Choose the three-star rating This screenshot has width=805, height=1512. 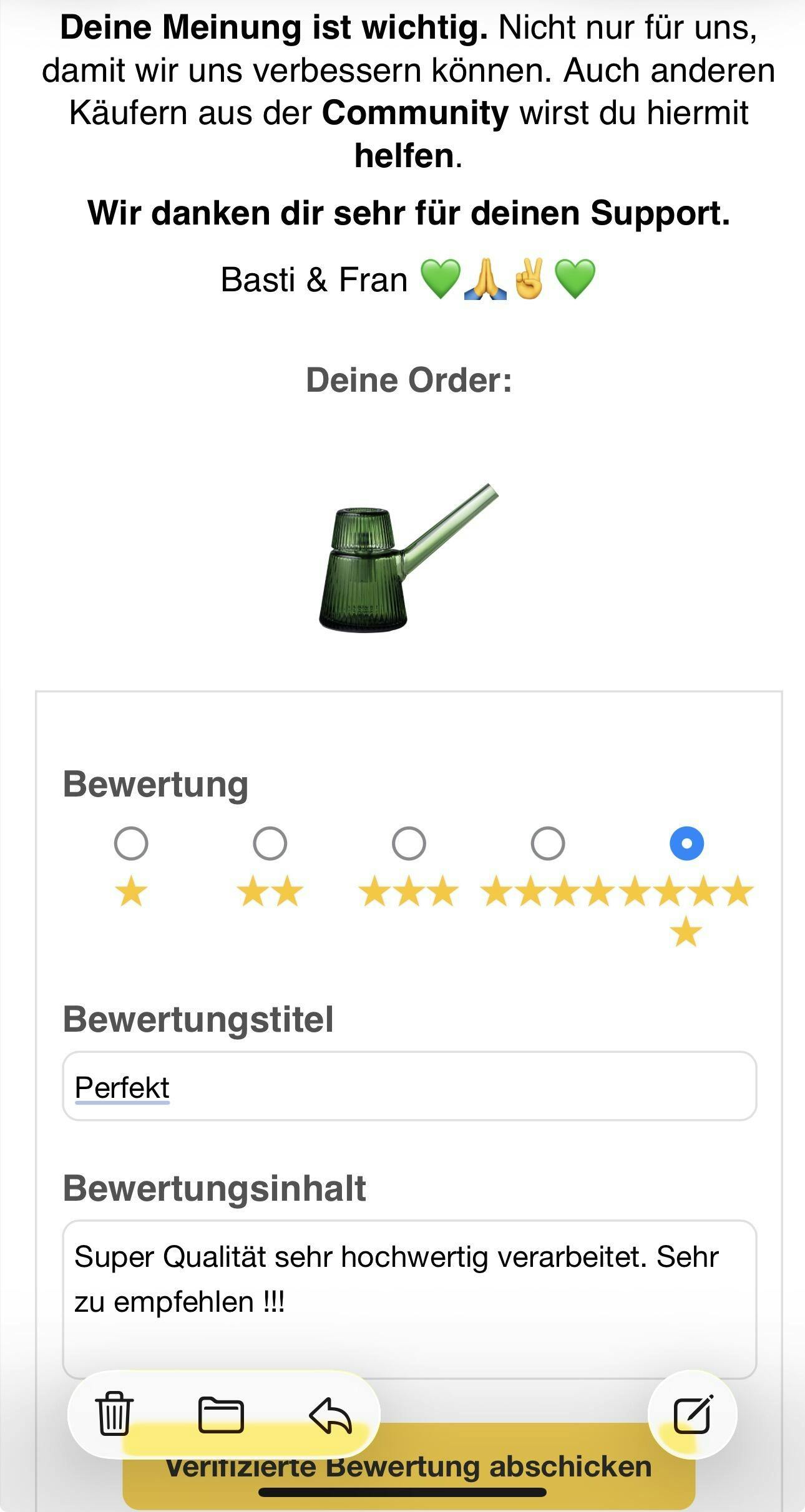click(x=409, y=843)
